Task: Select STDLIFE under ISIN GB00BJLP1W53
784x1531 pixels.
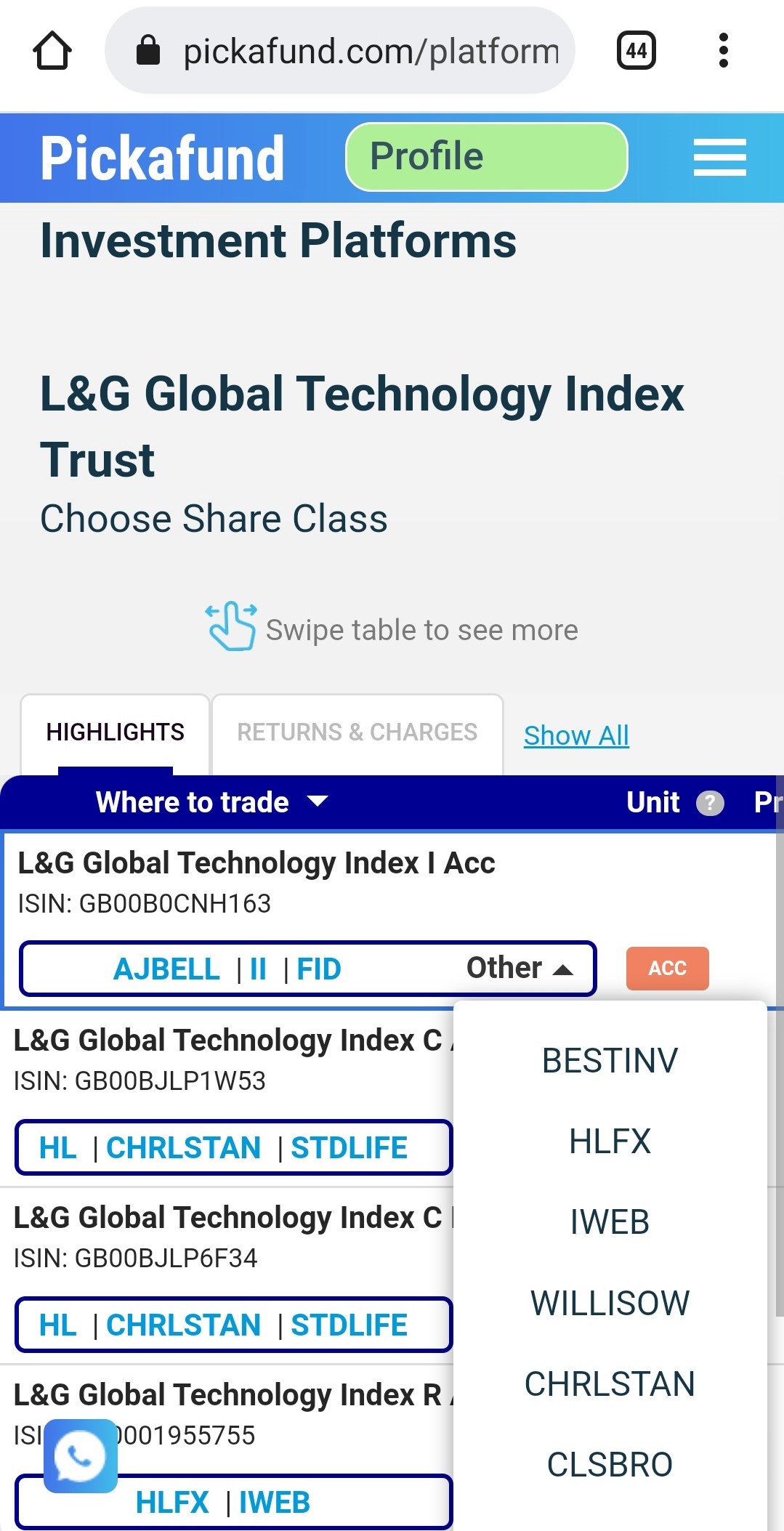Action: tap(349, 1148)
